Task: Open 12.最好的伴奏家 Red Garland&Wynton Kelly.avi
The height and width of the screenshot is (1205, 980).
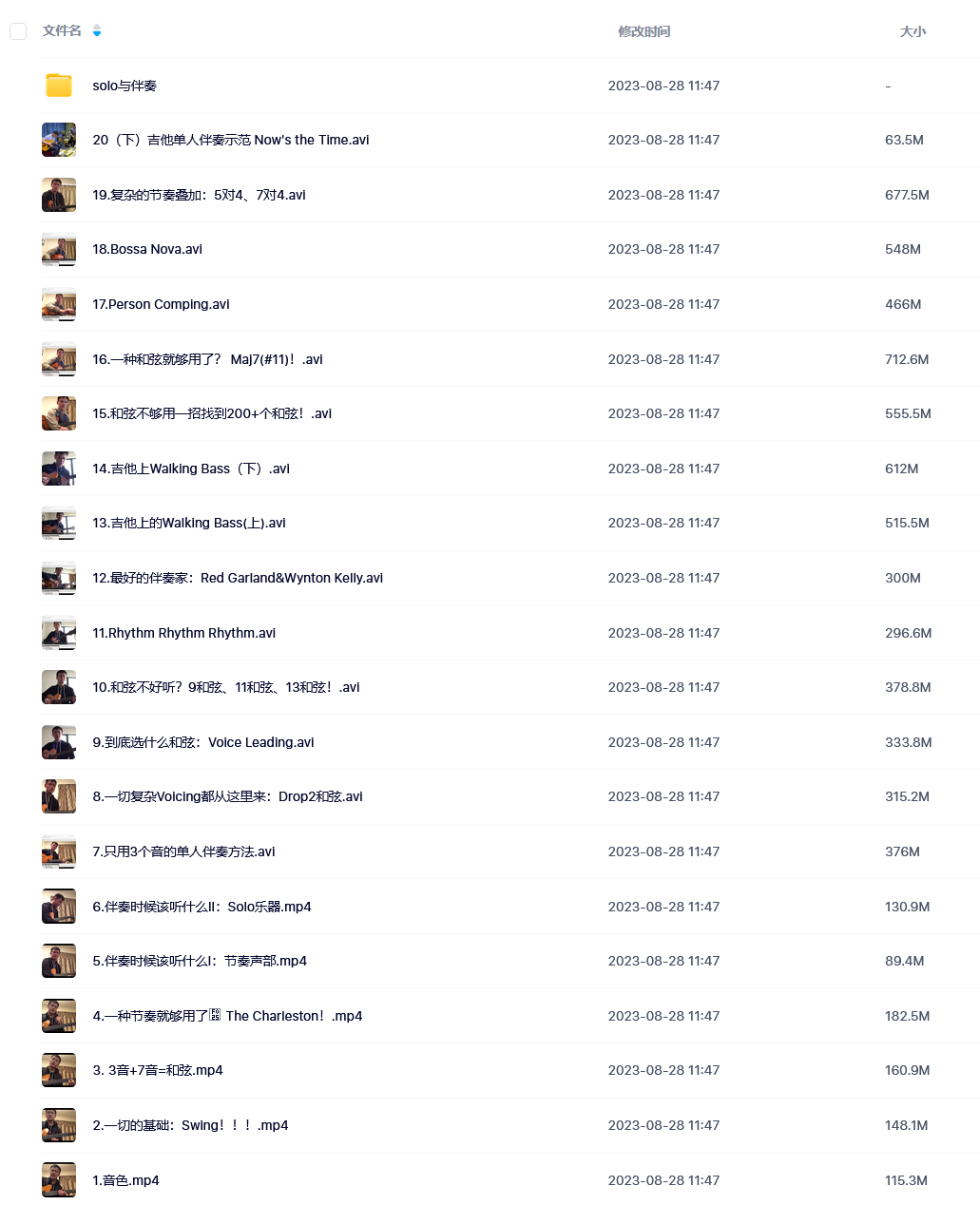Action: point(238,578)
